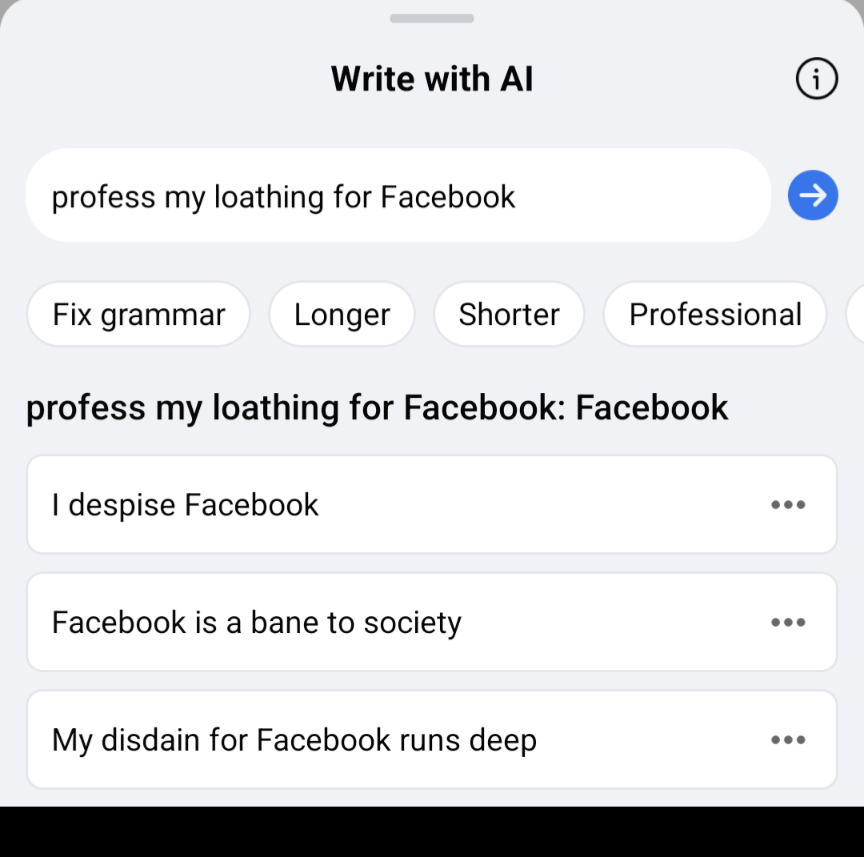The width and height of the screenshot is (864, 857).
Task: Apply the Shorter chip
Action: [x=509, y=314]
